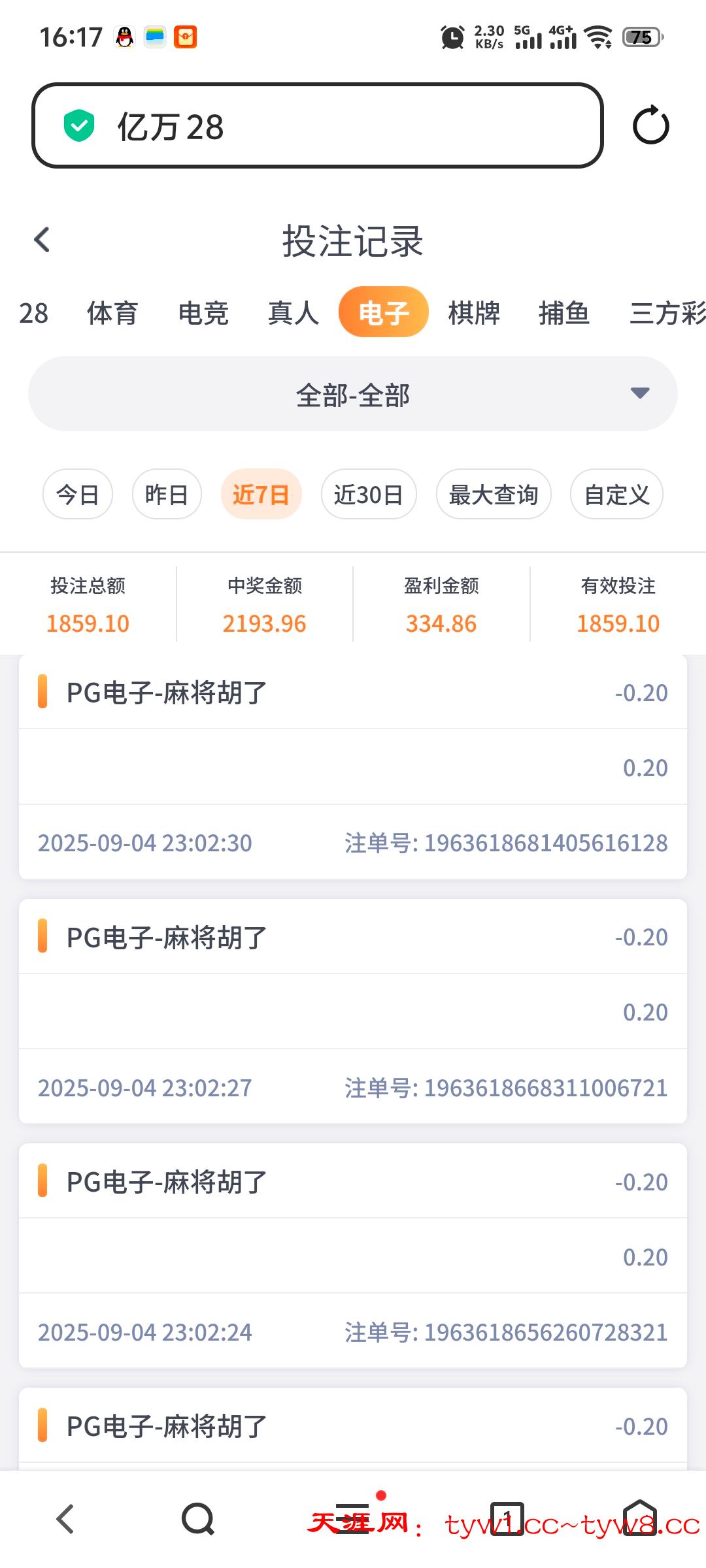Show records for 近30日

(x=369, y=495)
